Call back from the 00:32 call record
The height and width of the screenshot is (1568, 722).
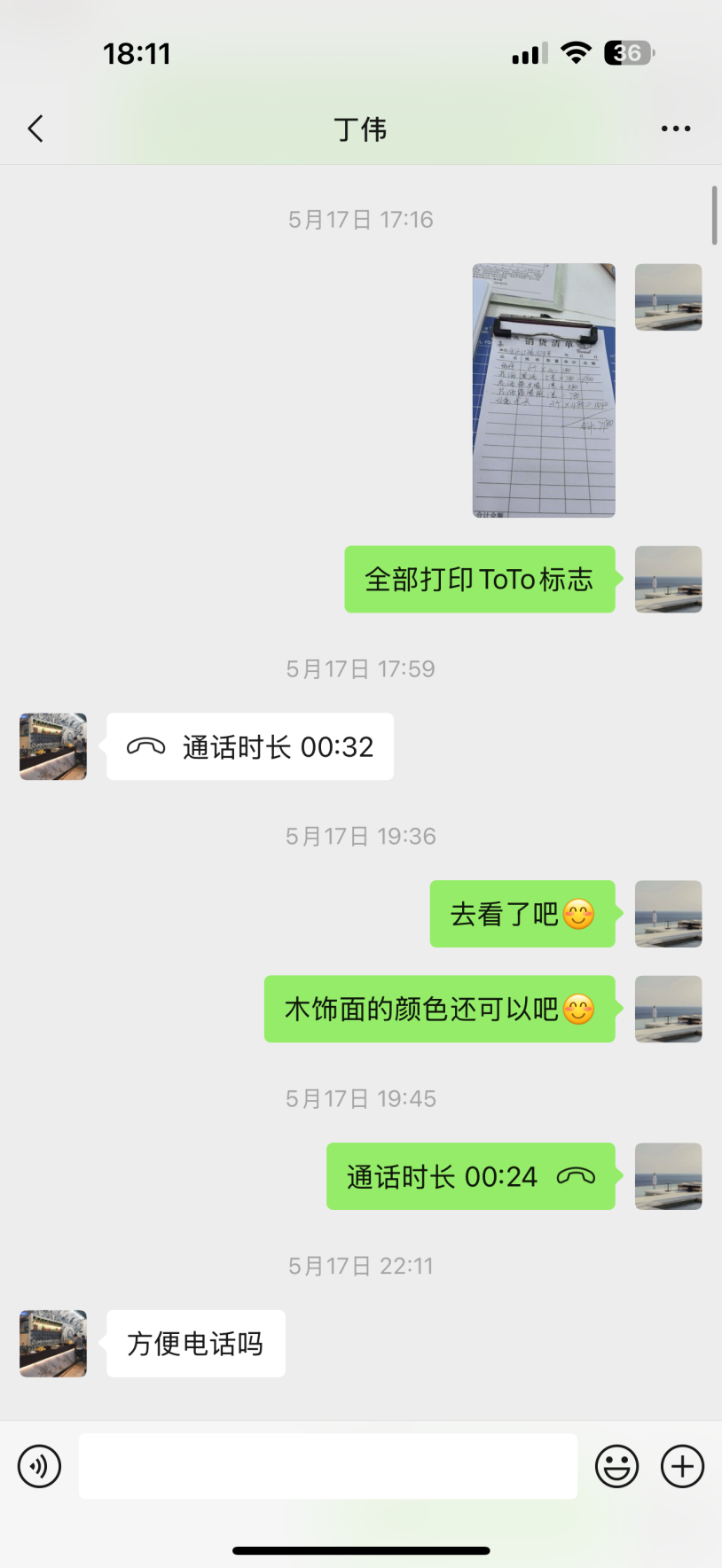click(250, 747)
